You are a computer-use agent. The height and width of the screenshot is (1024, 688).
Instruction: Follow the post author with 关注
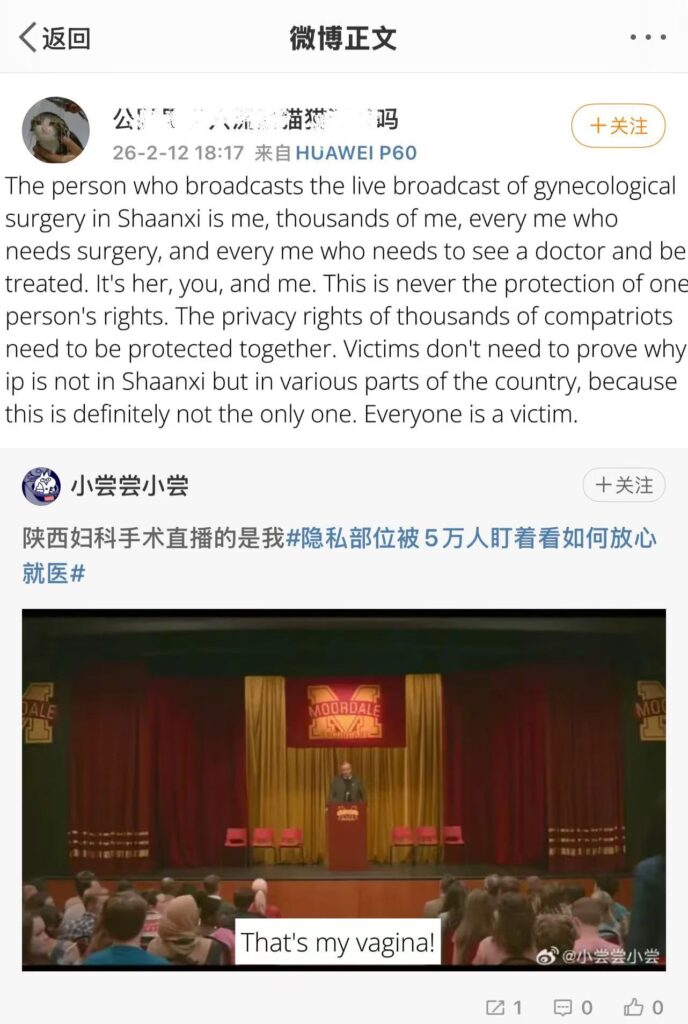(618, 126)
